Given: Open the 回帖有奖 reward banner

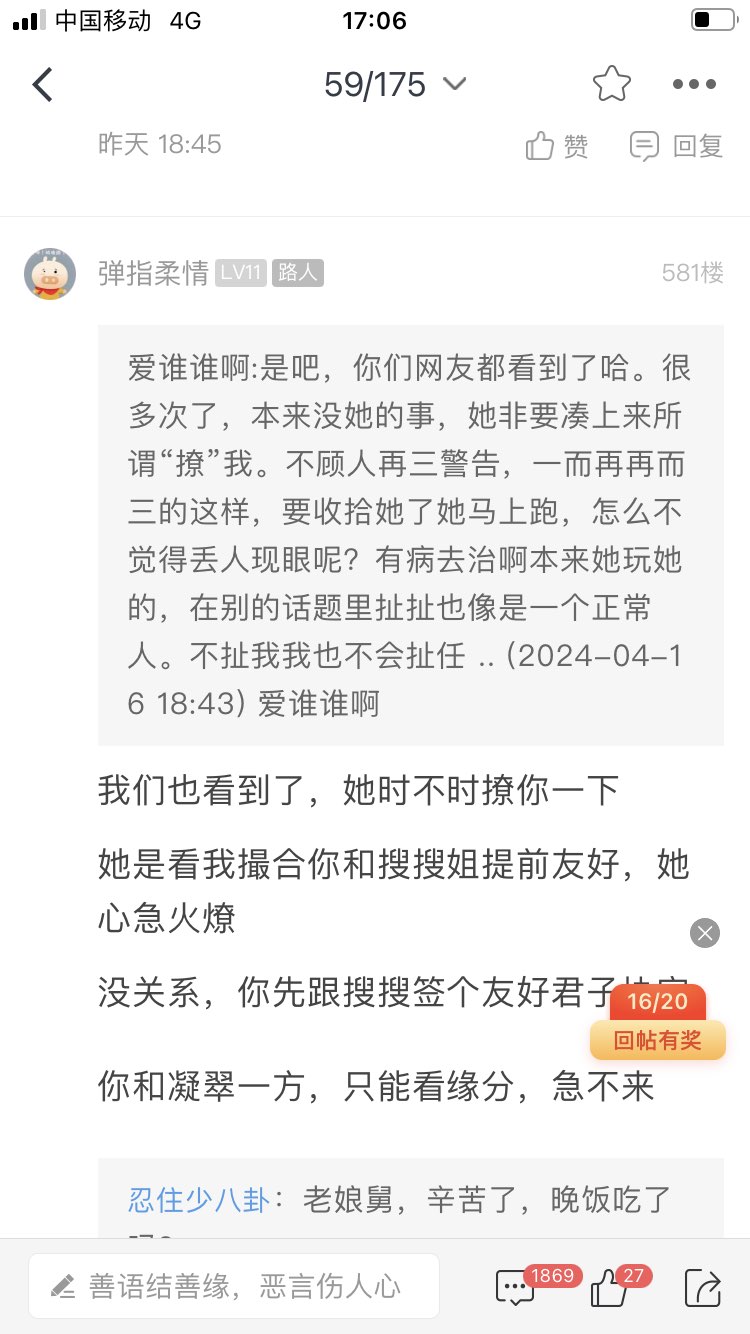Looking at the screenshot, I should click(x=657, y=1040).
